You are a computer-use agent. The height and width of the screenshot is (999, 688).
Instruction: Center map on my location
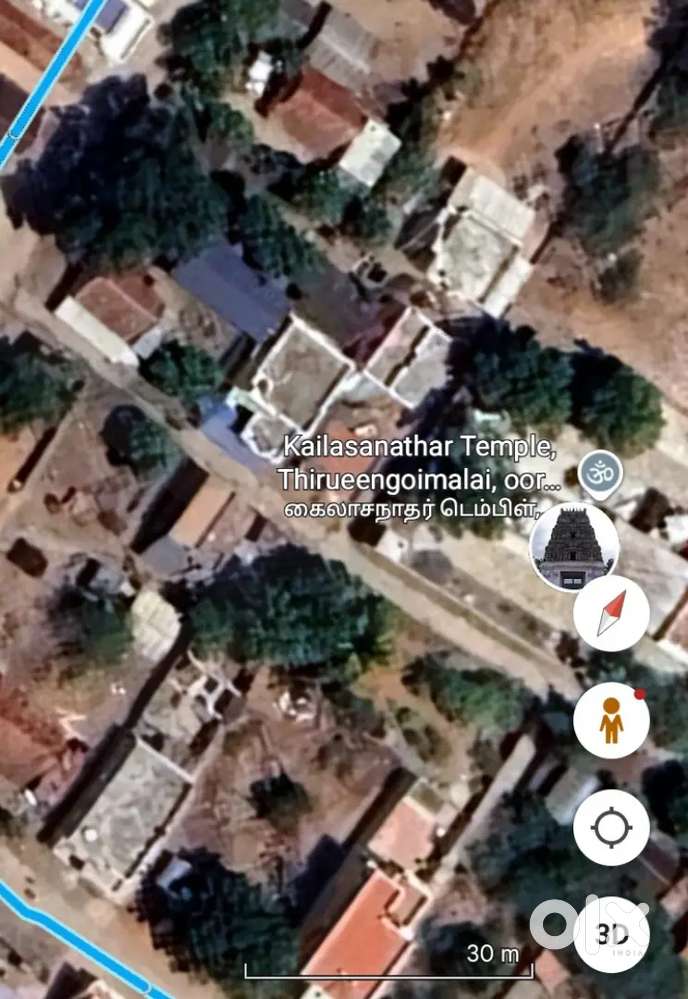[x=611, y=828]
